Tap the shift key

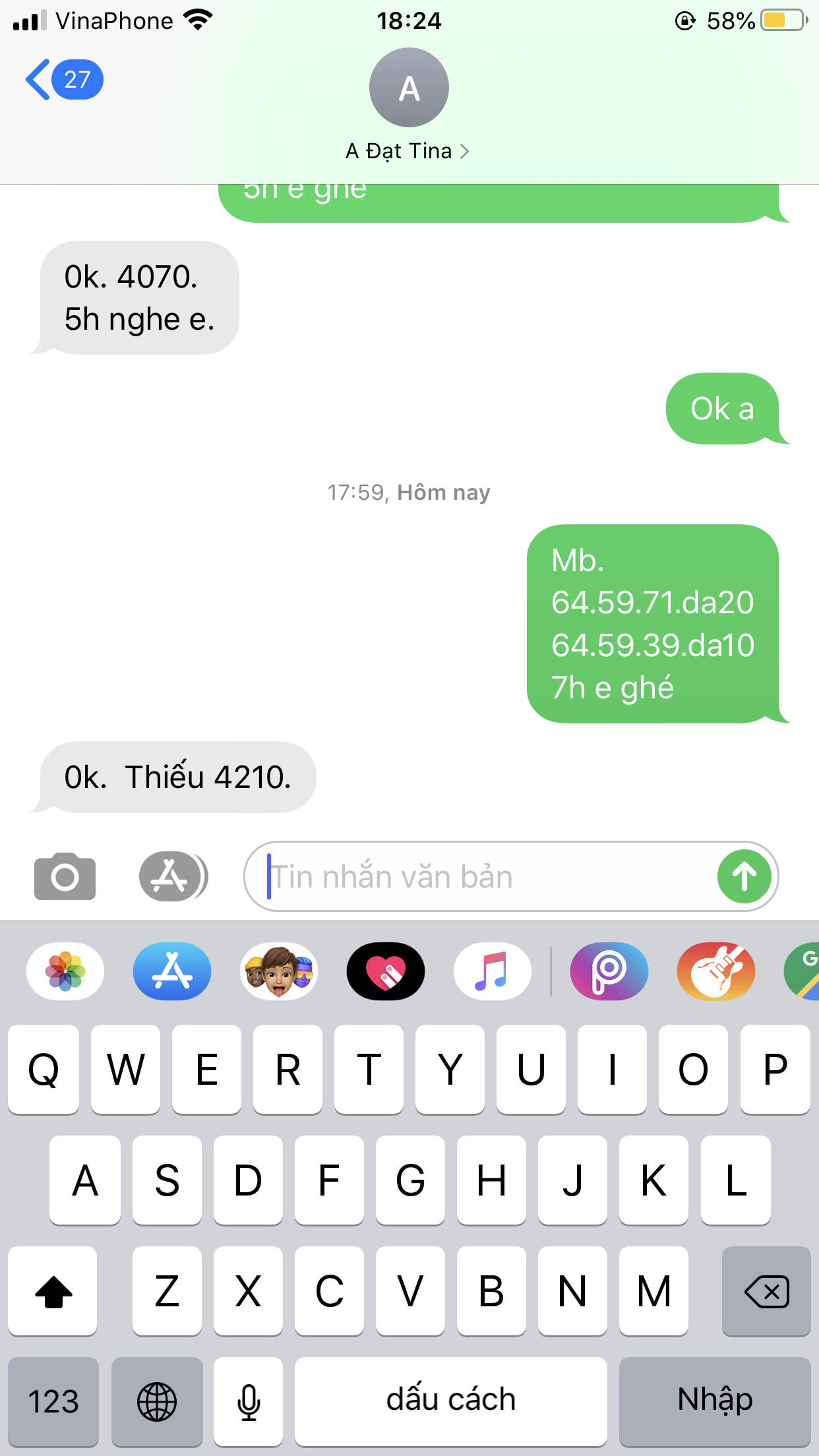pos(53,1291)
